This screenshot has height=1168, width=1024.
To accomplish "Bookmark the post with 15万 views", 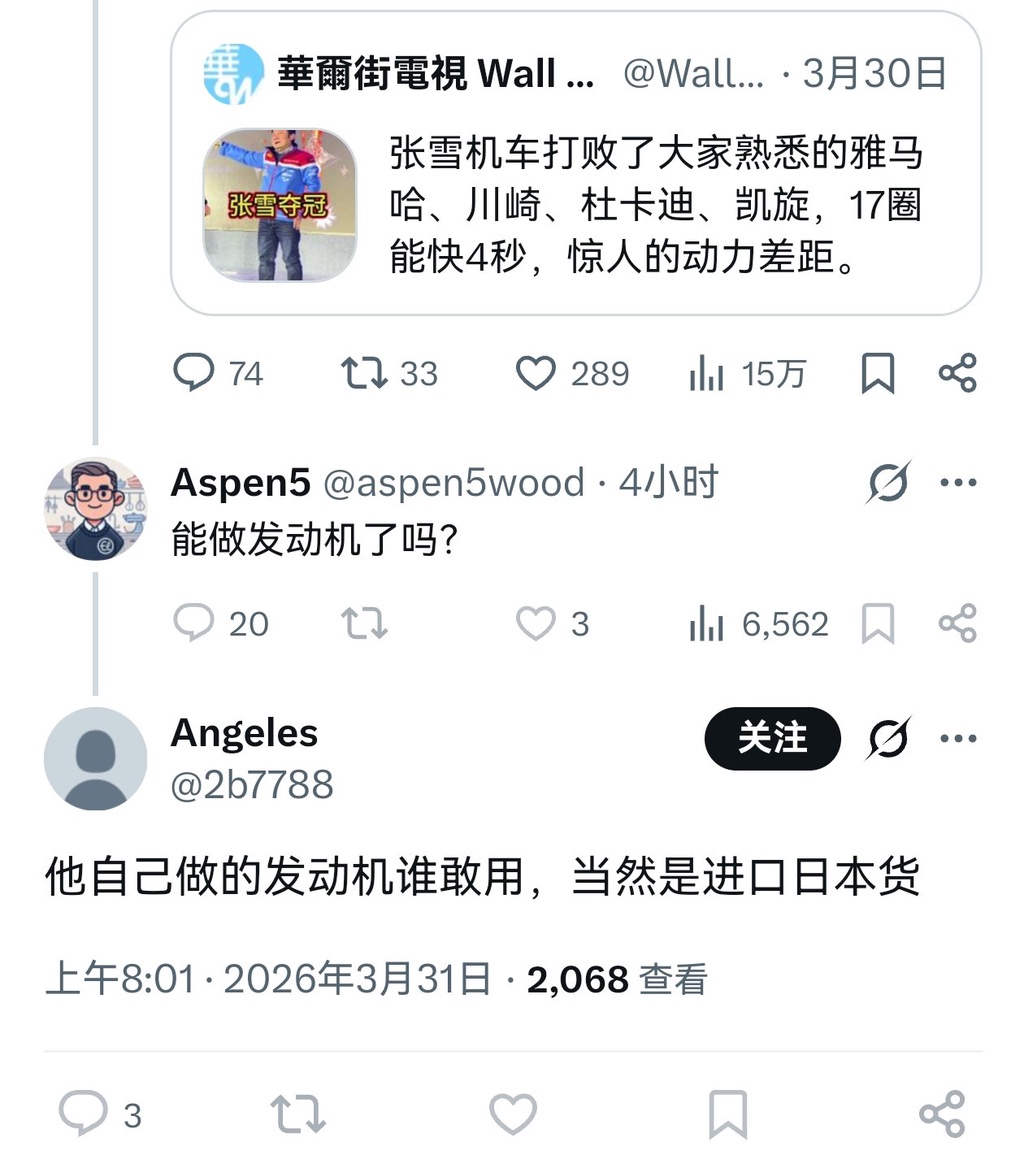I will pyautogui.click(x=877, y=373).
